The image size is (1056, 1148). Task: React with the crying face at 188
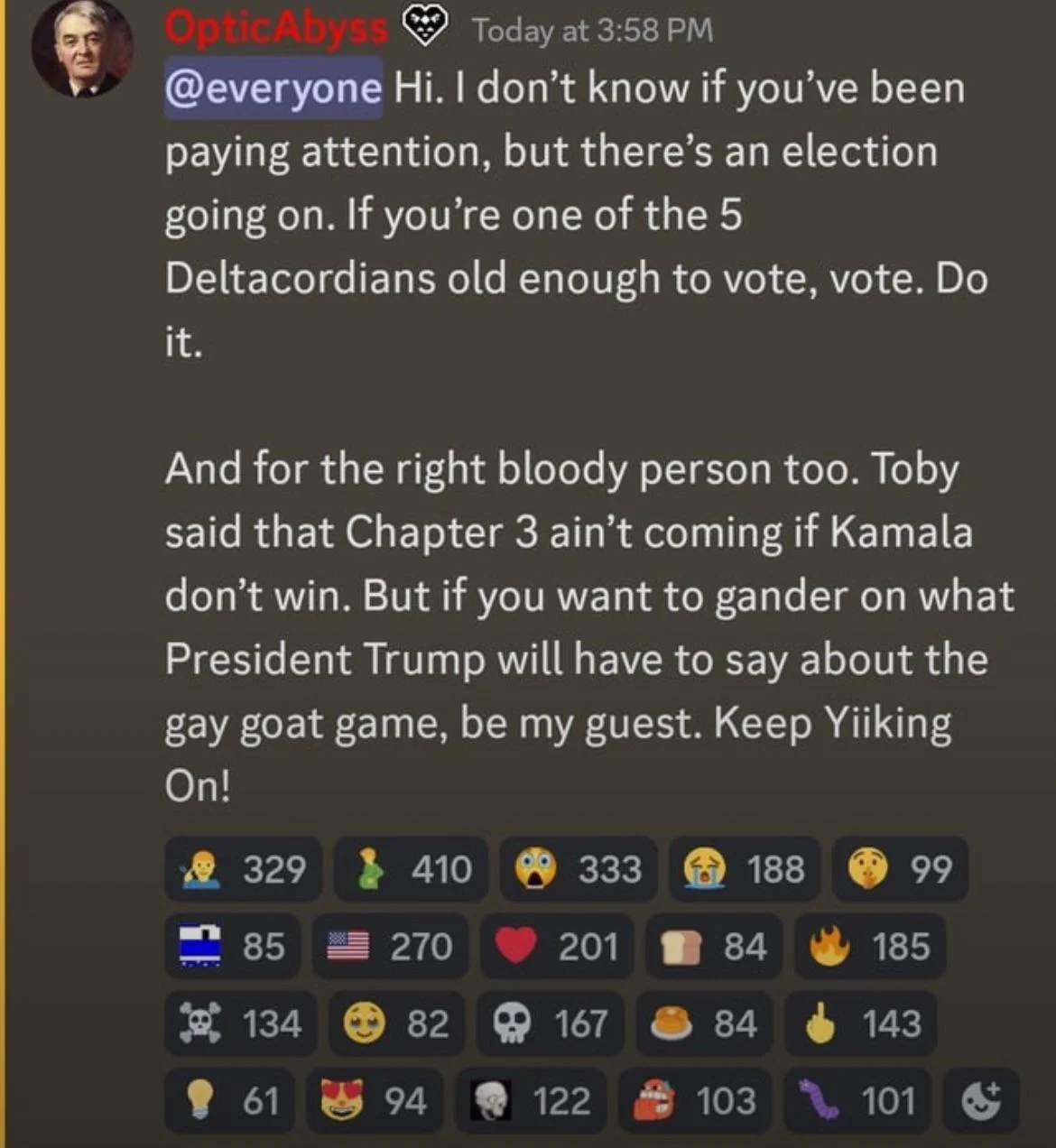[x=745, y=869]
